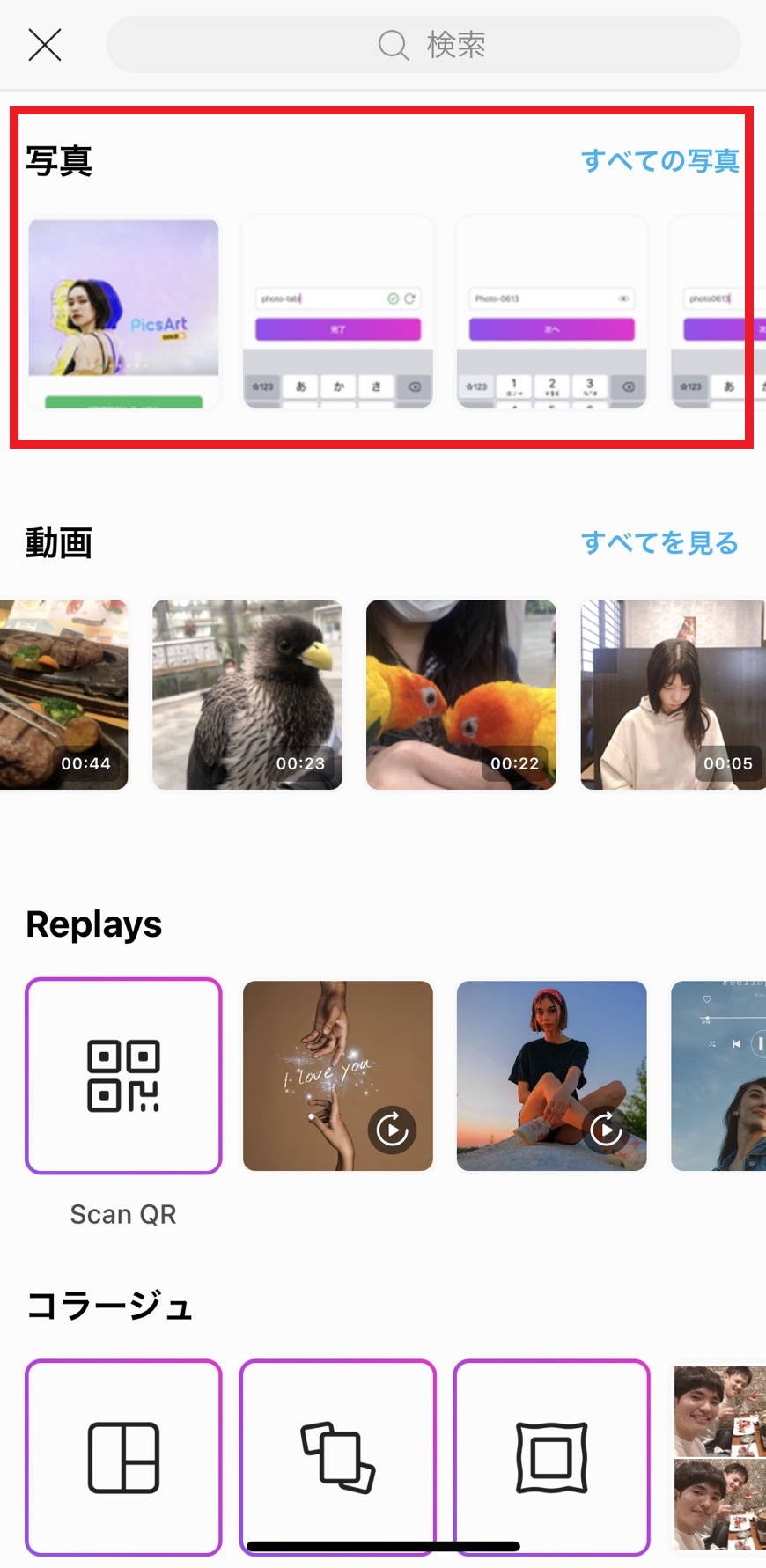This screenshot has width=766, height=1568.
Task: Select the frame collage option
Action: pyautogui.click(x=552, y=1458)
